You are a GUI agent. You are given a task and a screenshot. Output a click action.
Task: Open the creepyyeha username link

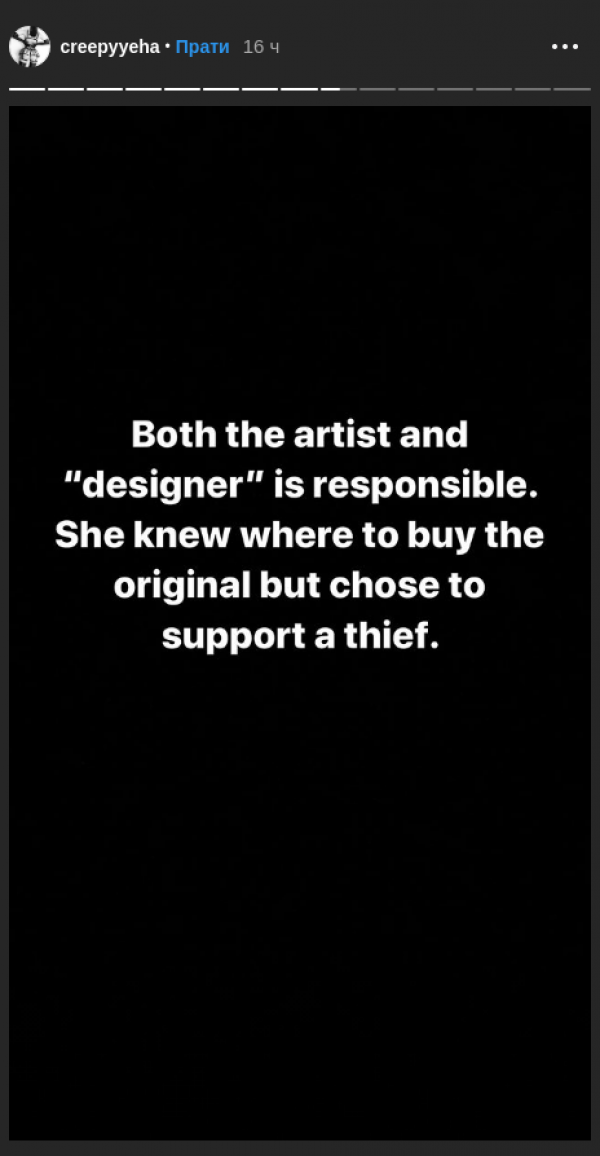(109, 47)
